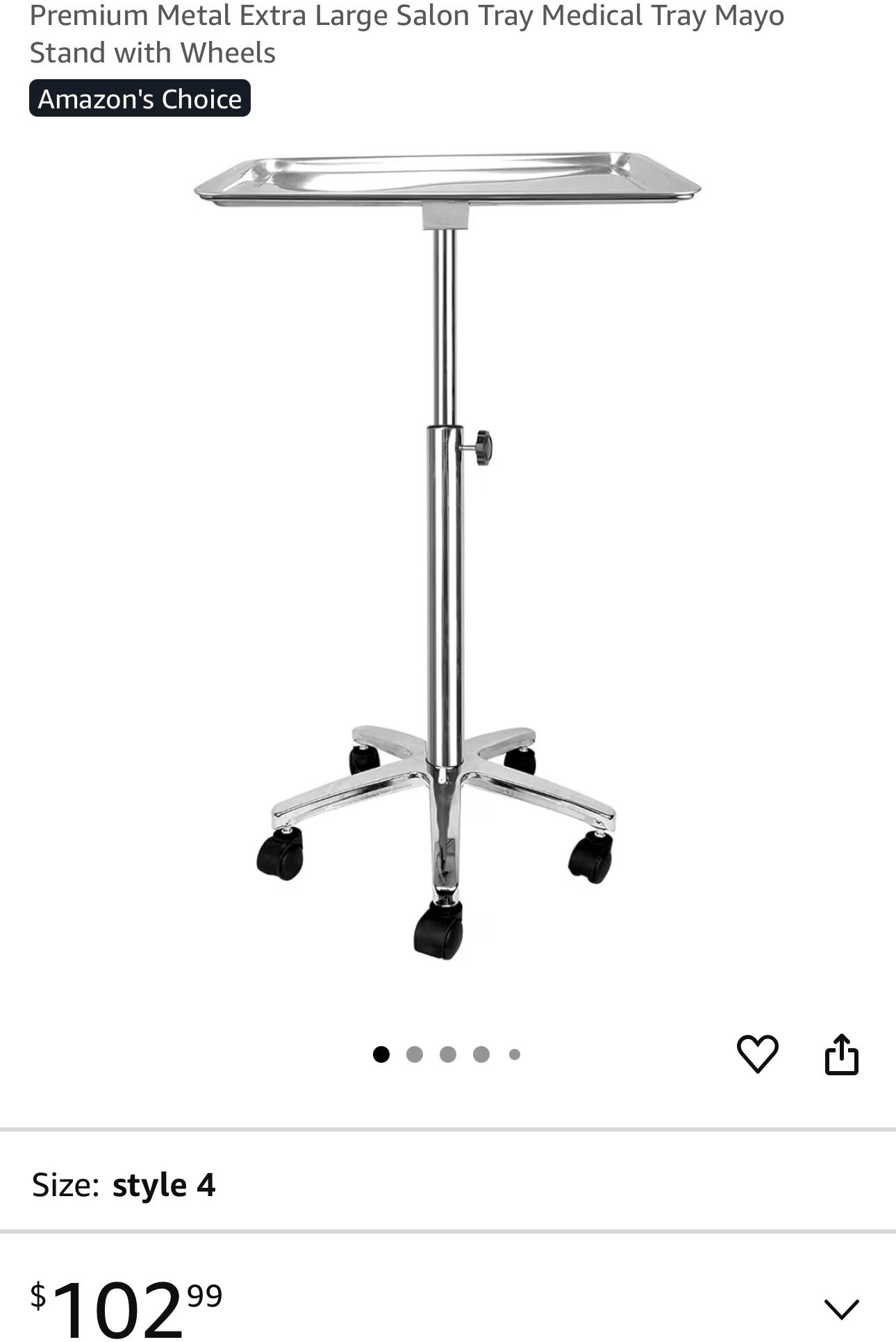Screen dimensions: 896x1342
Task: Activate the current image position dot
Action: coord(381,1054)
